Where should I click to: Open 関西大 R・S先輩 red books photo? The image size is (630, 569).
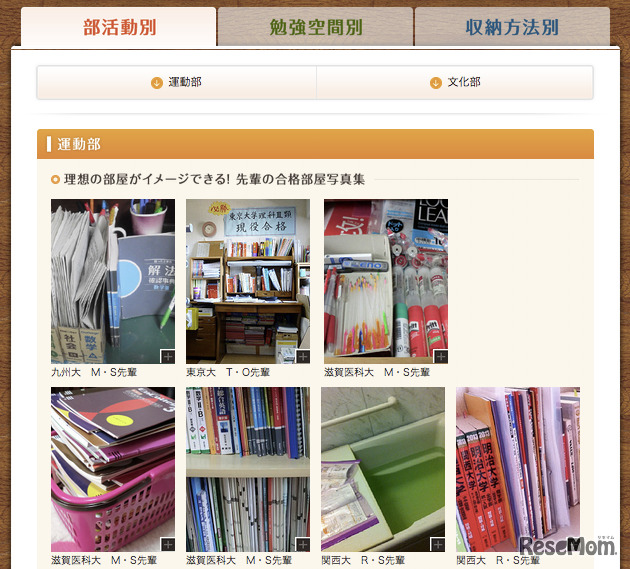point(517,469)
